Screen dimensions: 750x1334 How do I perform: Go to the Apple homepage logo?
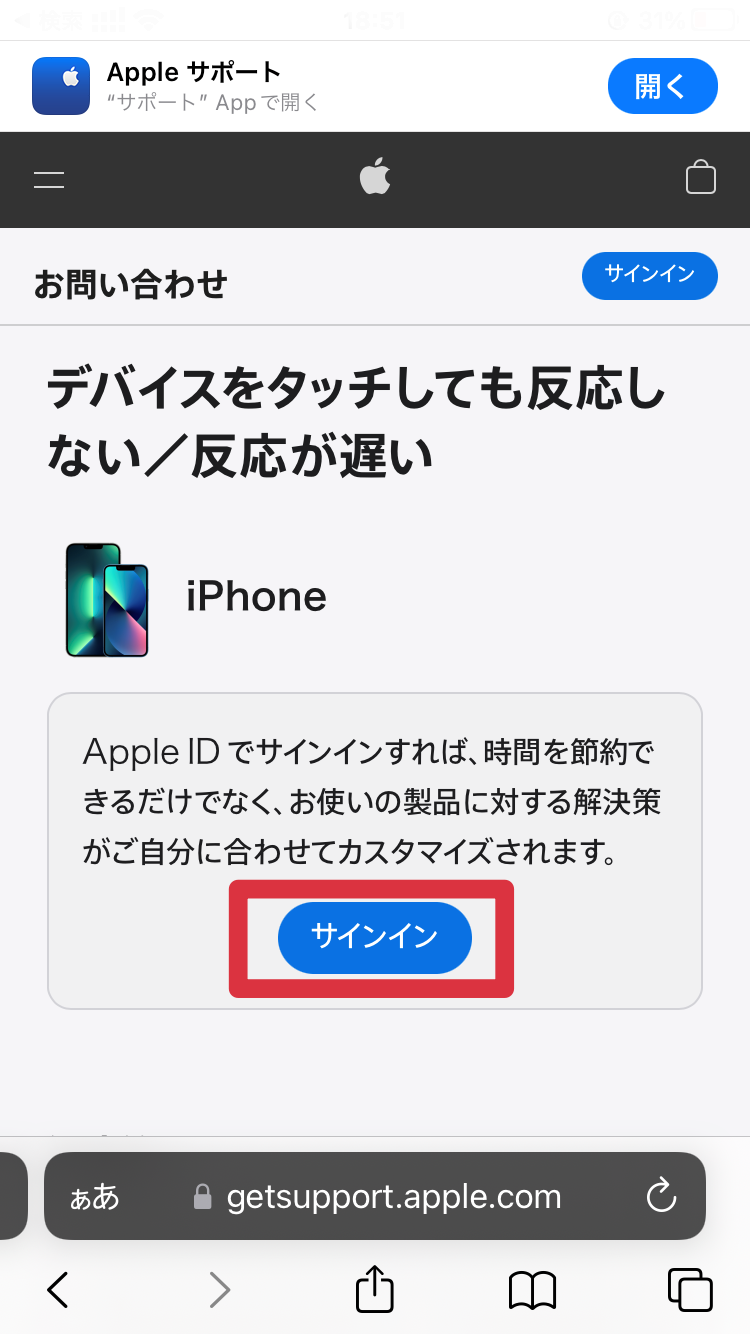(375, 178)
